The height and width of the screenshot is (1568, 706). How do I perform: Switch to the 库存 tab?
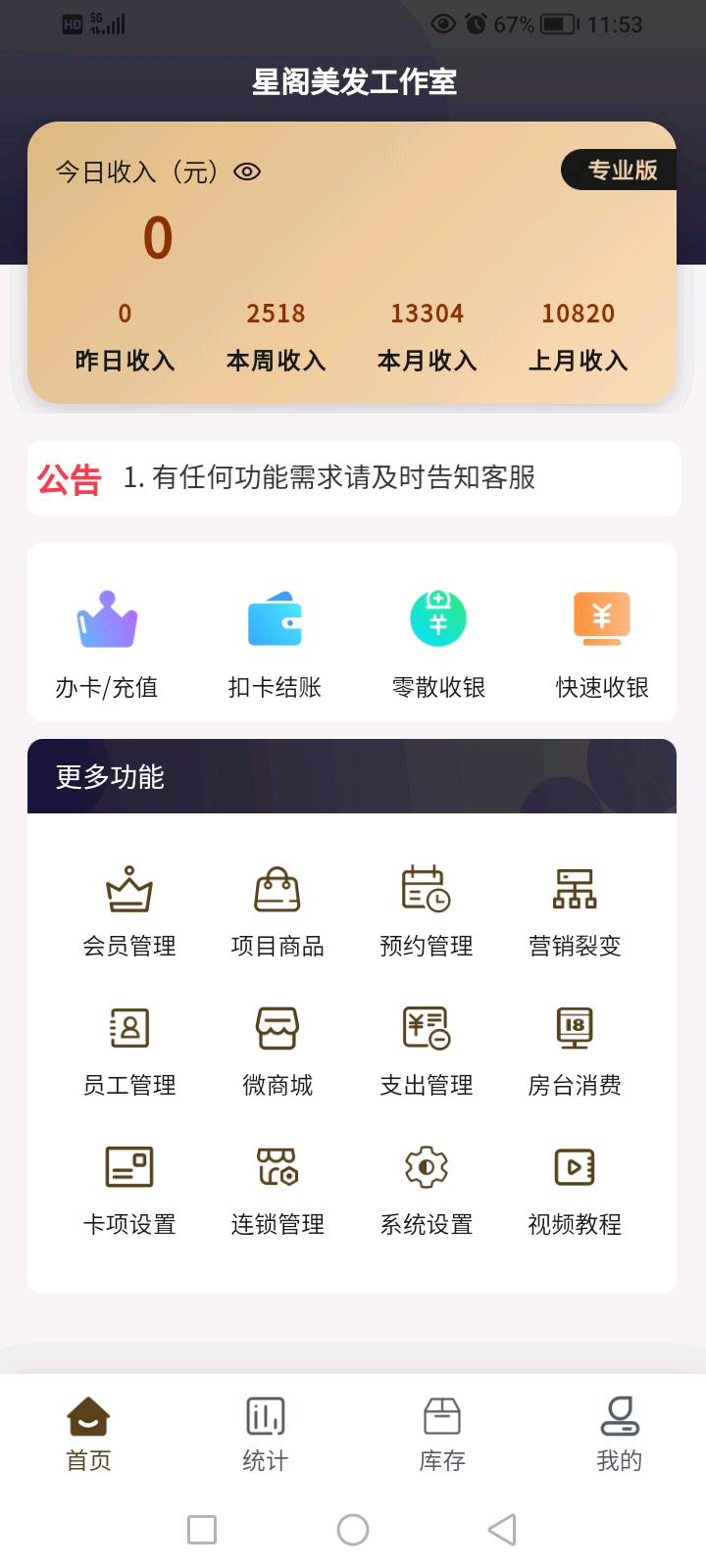442,1434
